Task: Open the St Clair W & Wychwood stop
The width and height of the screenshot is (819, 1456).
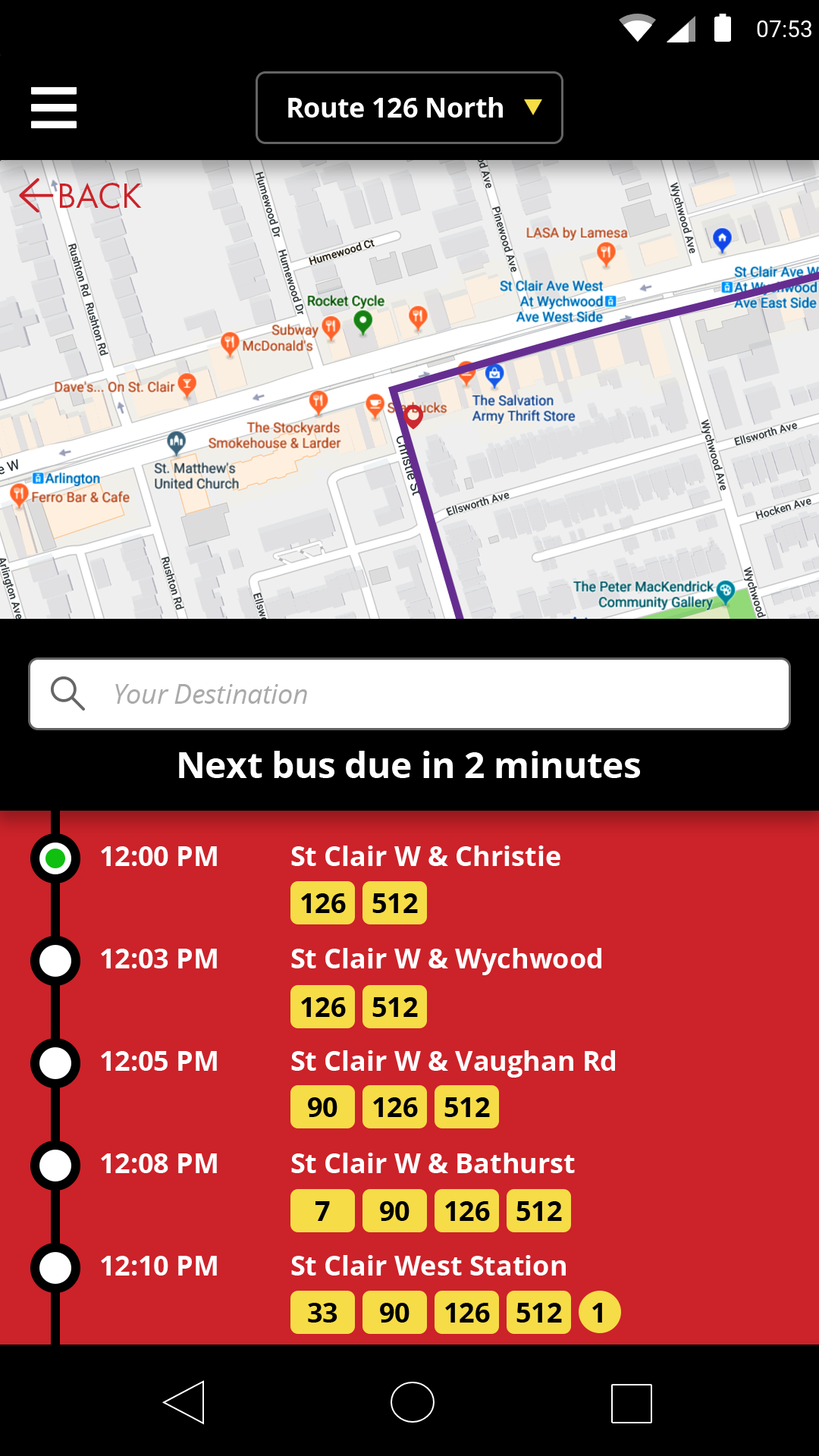Action: (x=447, y=959)
